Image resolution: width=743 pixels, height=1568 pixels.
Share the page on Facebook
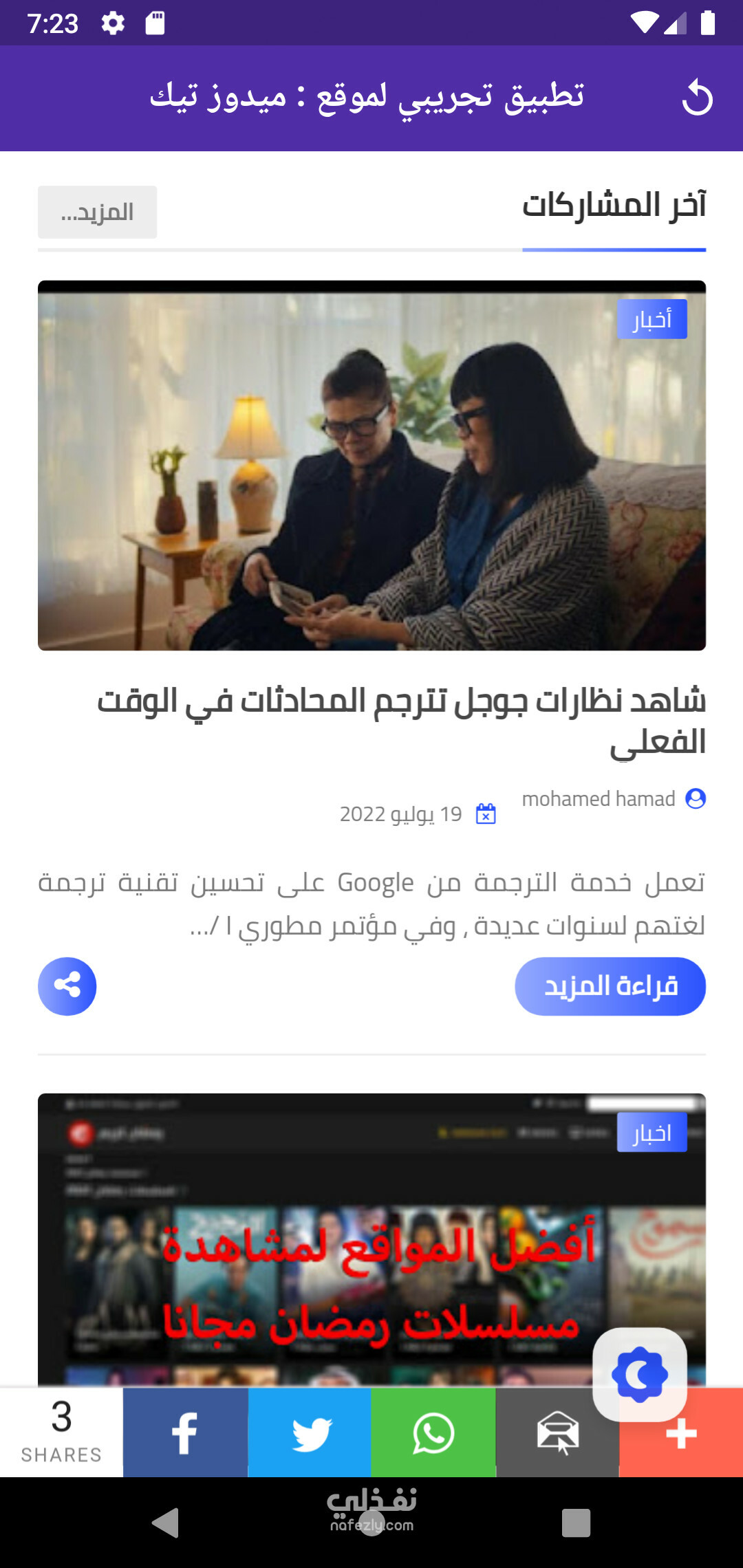[x=185, y=1433]
